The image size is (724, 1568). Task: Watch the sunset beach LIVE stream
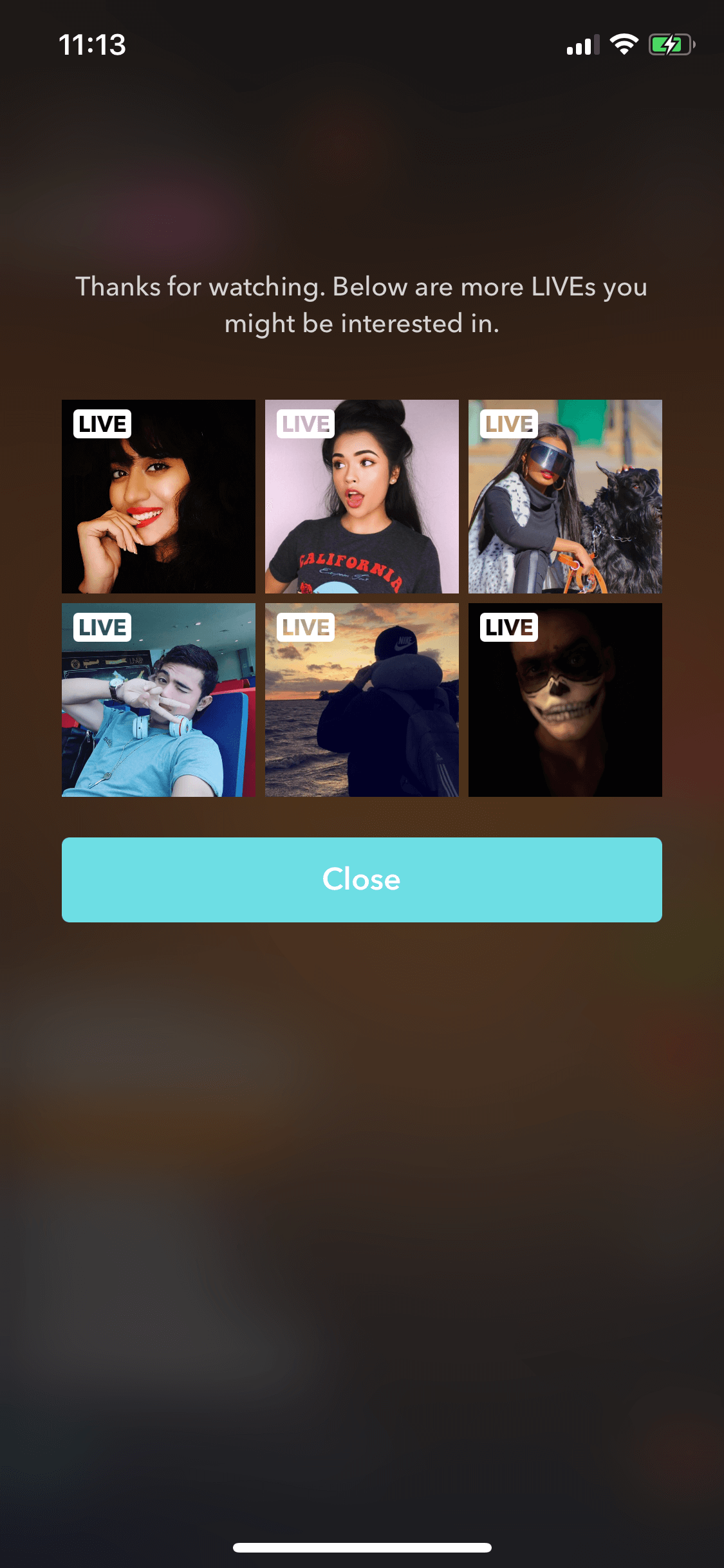point(362,700)
